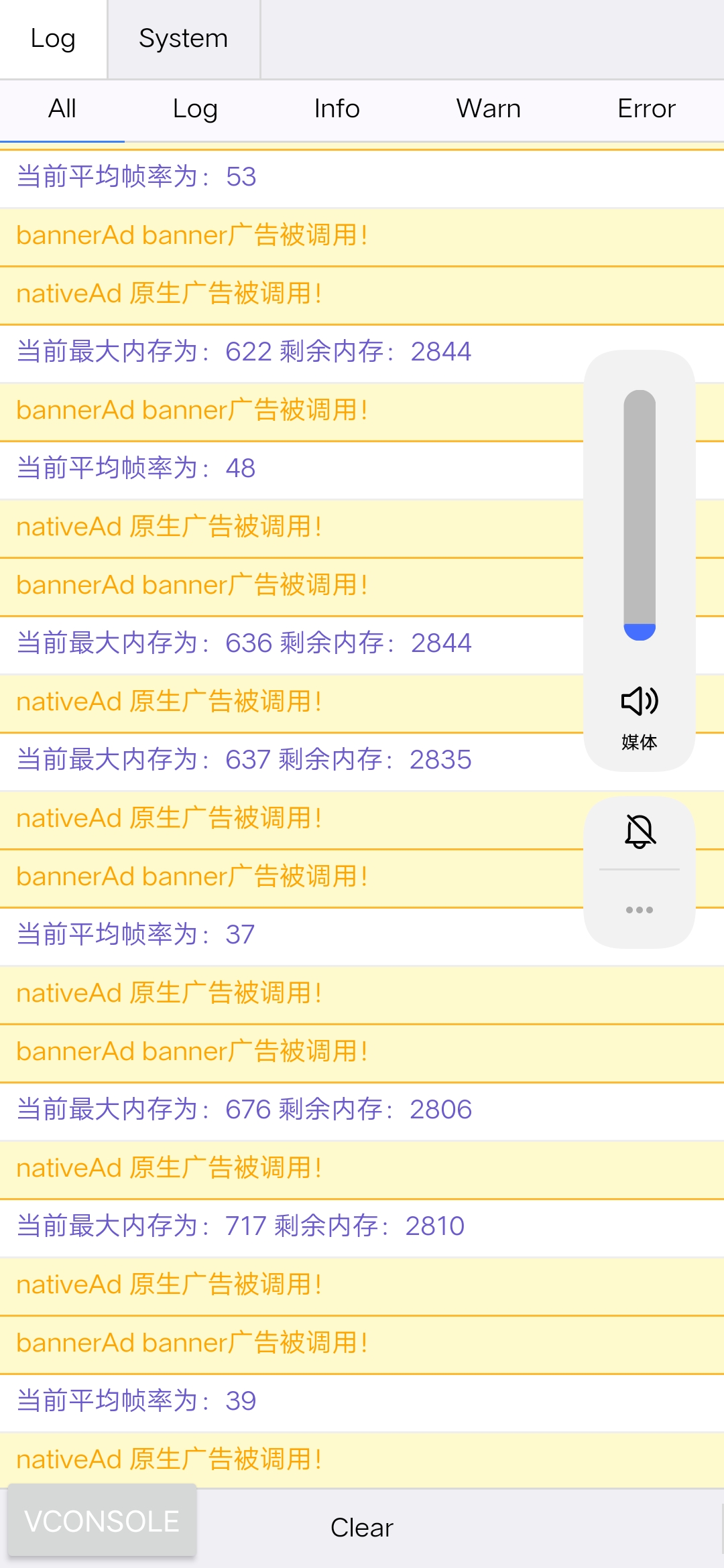Screen dimensions: 724x1568
Task: Show All log entries
Action: 62,109
